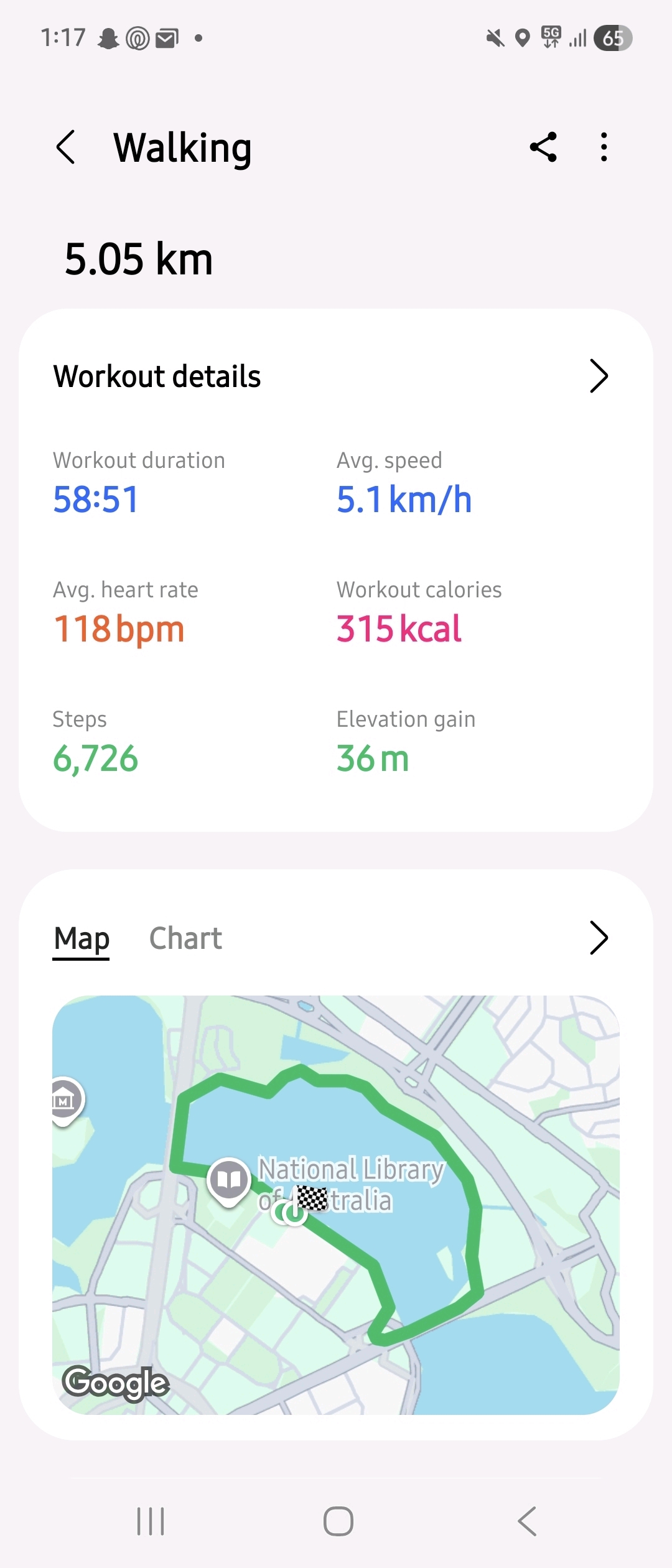672x1568 pixels.
Task: Open the full map view chevron
Action: [x=598, y=938]
